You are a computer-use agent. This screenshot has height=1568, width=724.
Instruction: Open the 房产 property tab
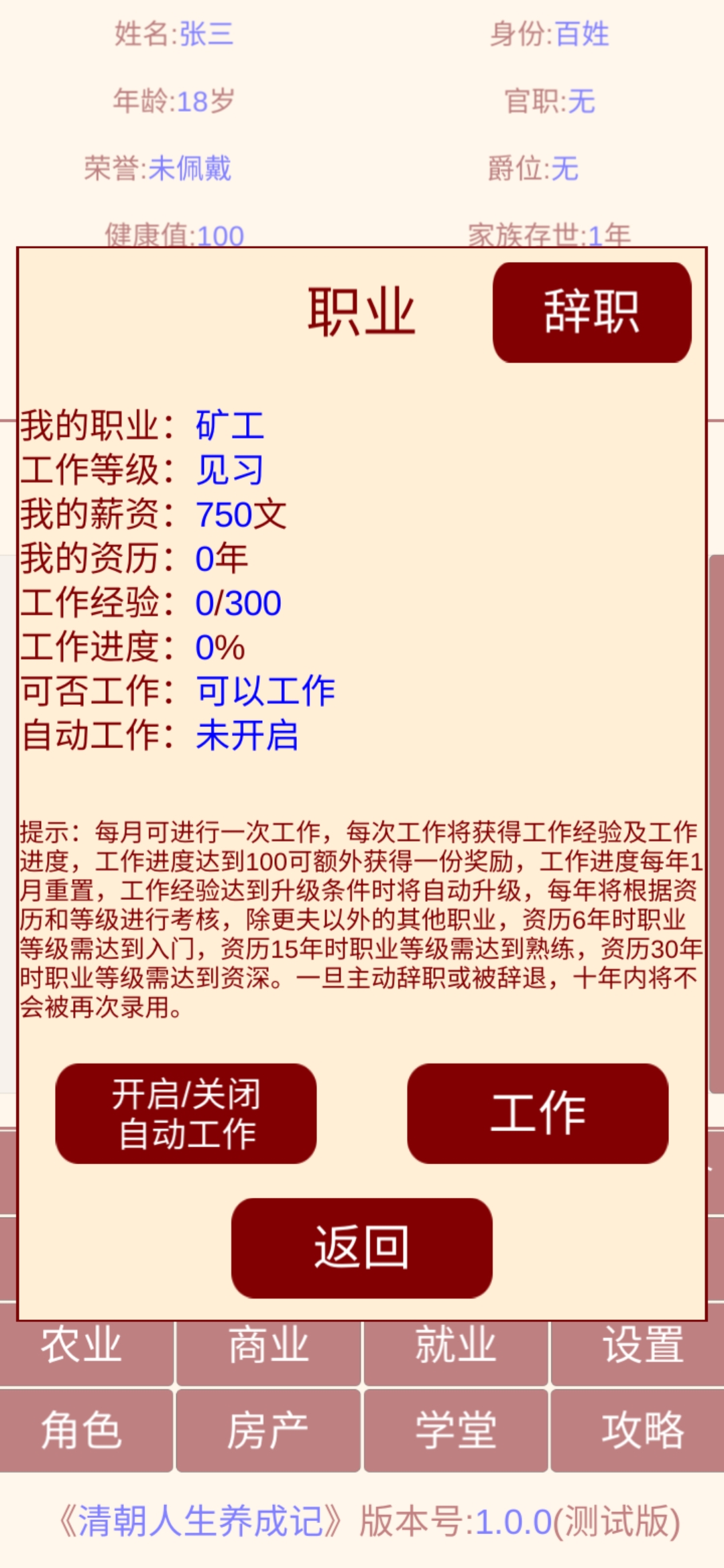[268, 1431]
